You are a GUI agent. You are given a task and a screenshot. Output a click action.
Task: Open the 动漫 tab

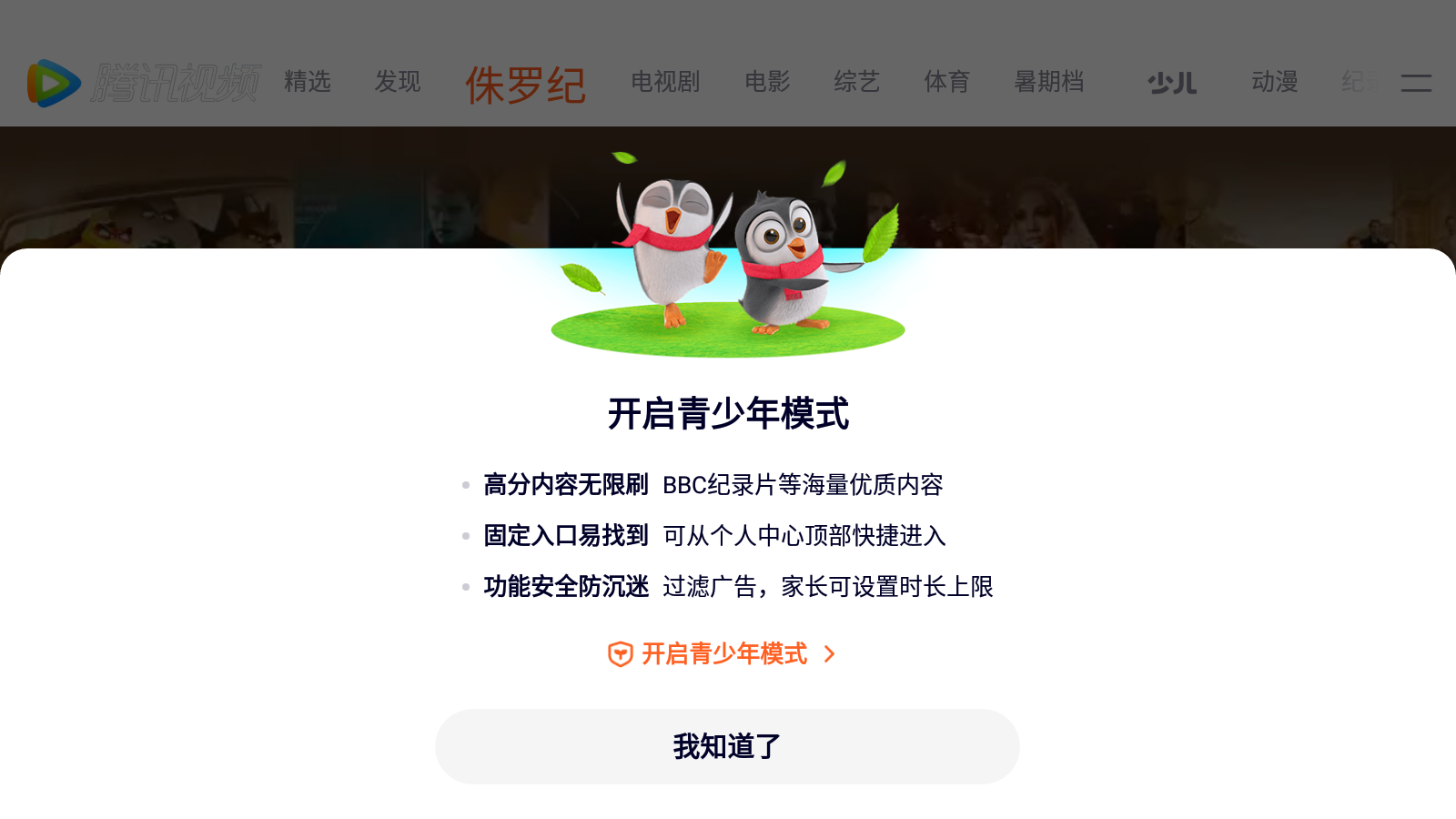[1274, 82]
